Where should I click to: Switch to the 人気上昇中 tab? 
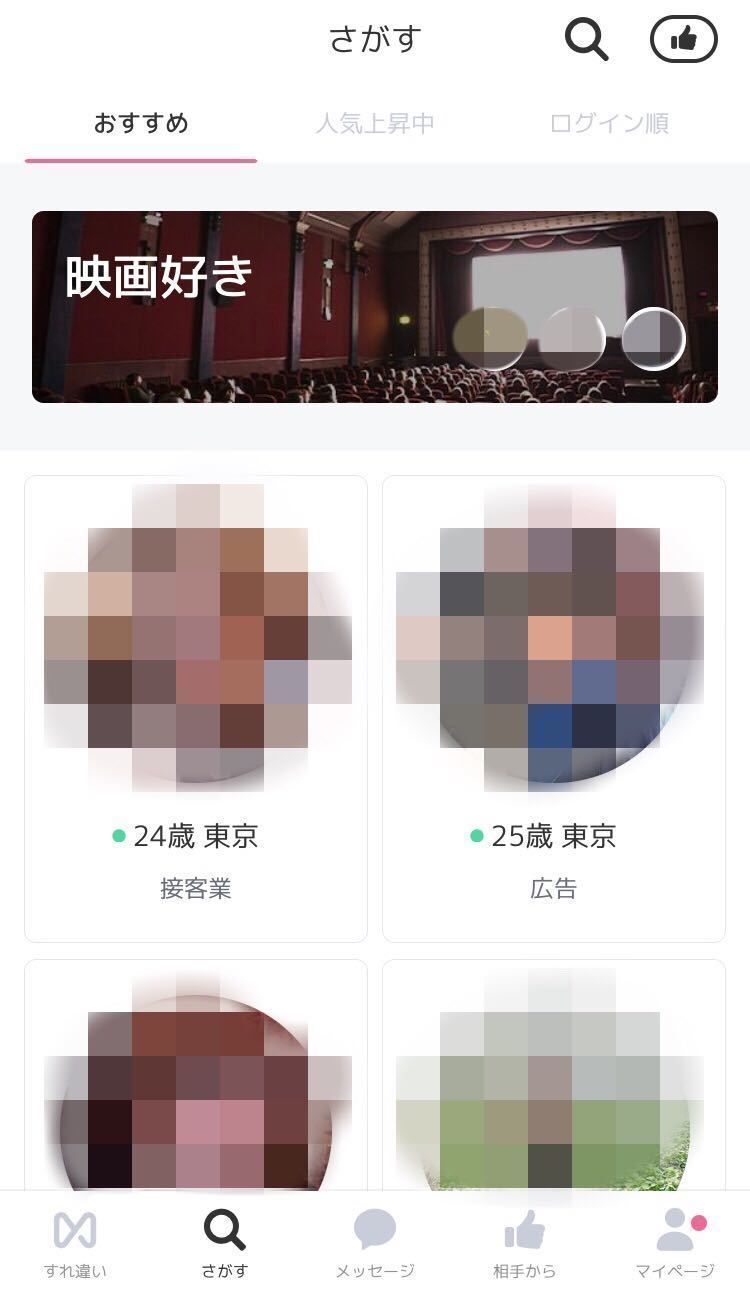pos(375,124)
